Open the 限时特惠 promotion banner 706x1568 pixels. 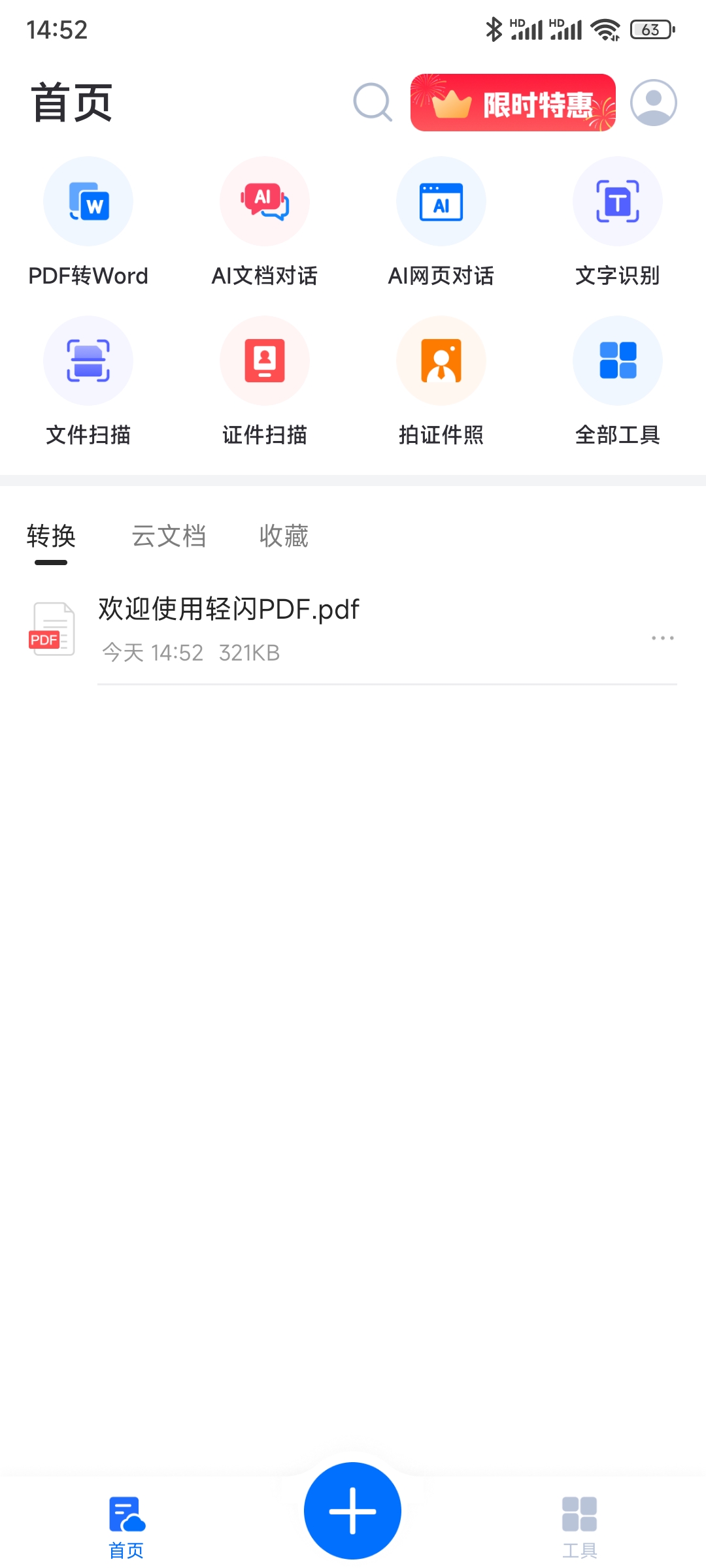pyautogui.click(x=513, y=103)
